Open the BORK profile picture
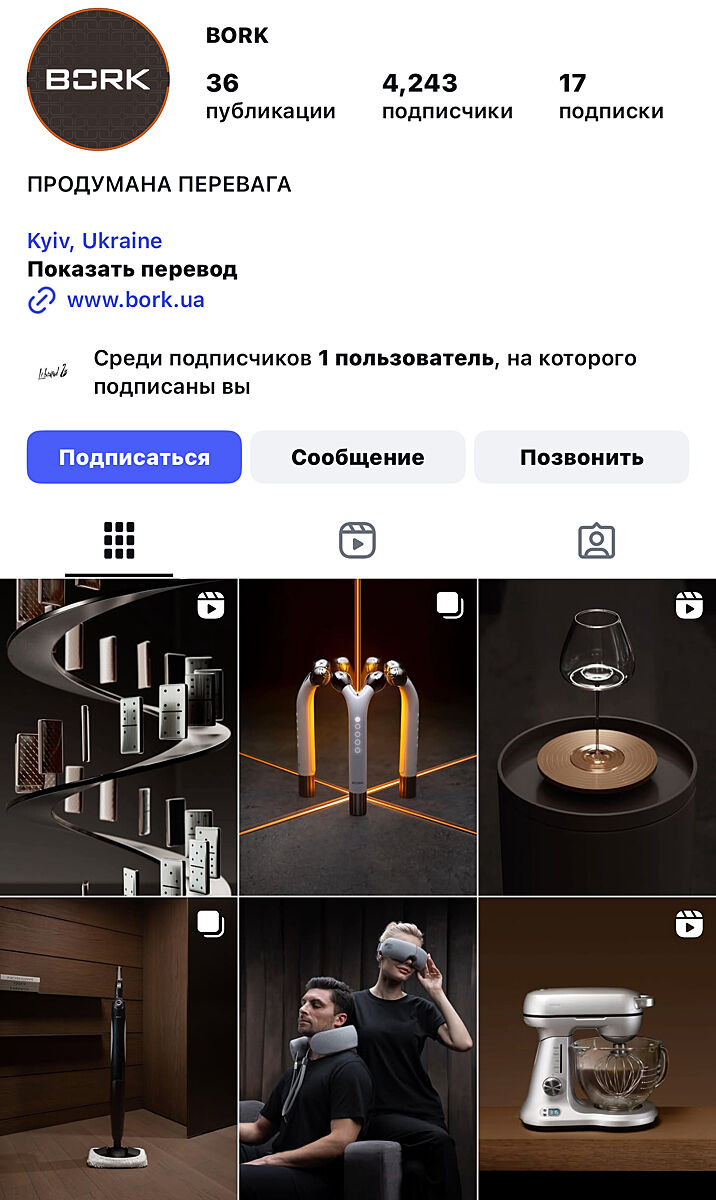716x1200 pixels. (x=98, y=80)
